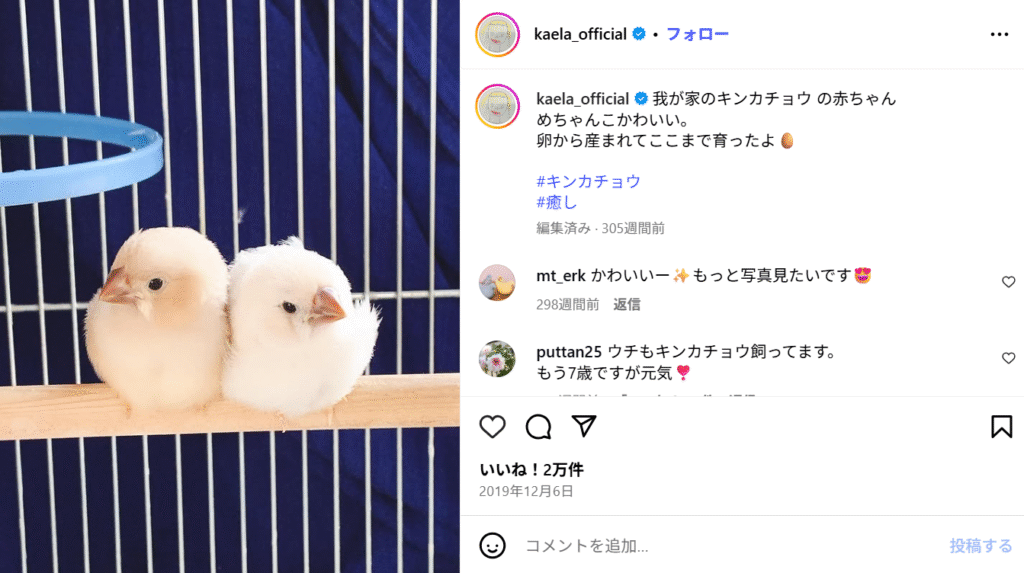Screen dimensions: 1024x573
Task: Open mt_erk's profile picture
Action: pos(497,283)
